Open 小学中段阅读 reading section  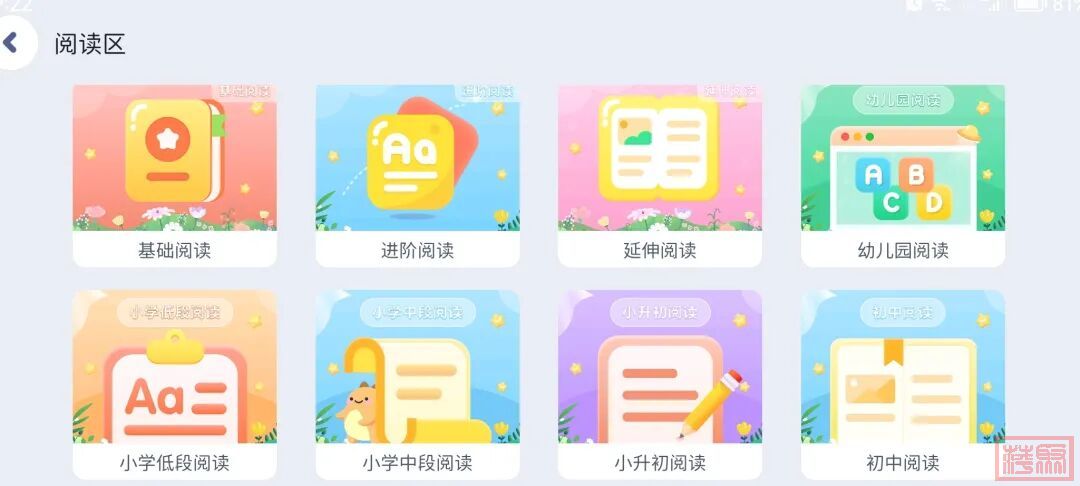417,383
